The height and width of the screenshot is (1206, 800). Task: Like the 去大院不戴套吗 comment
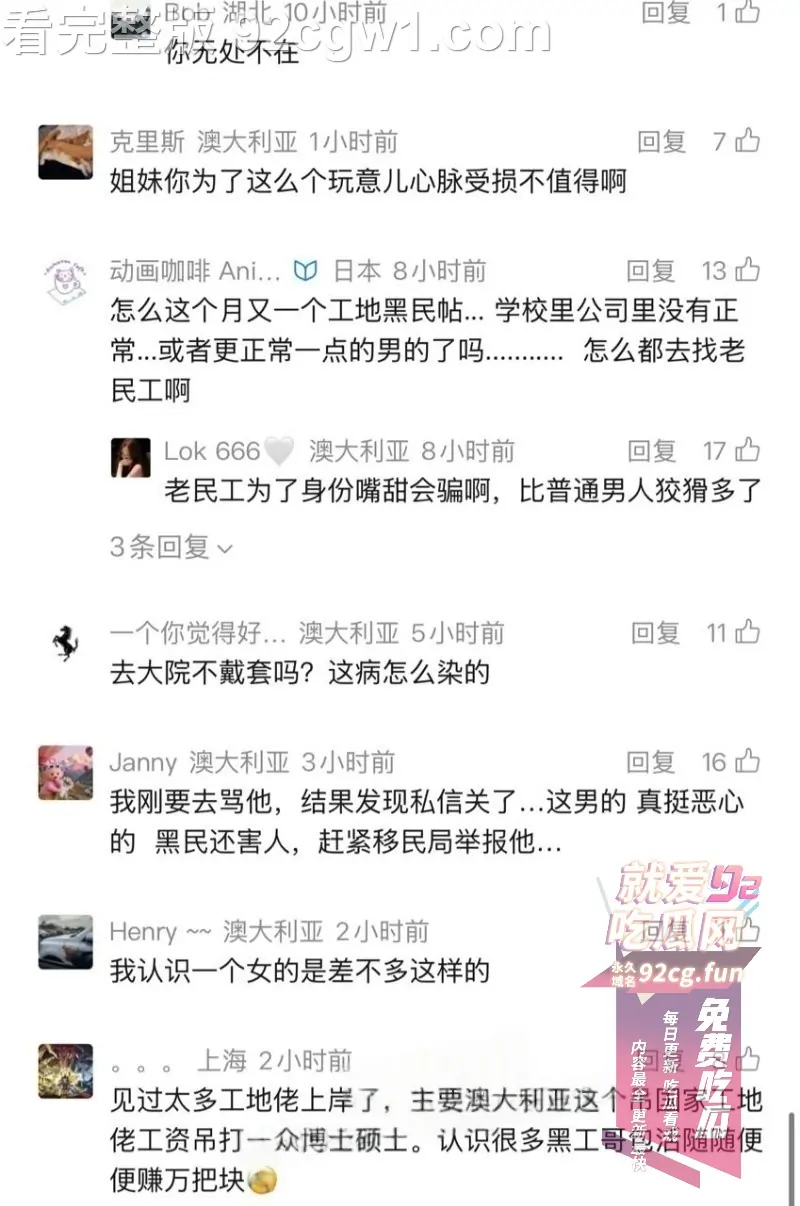[747, 632]
